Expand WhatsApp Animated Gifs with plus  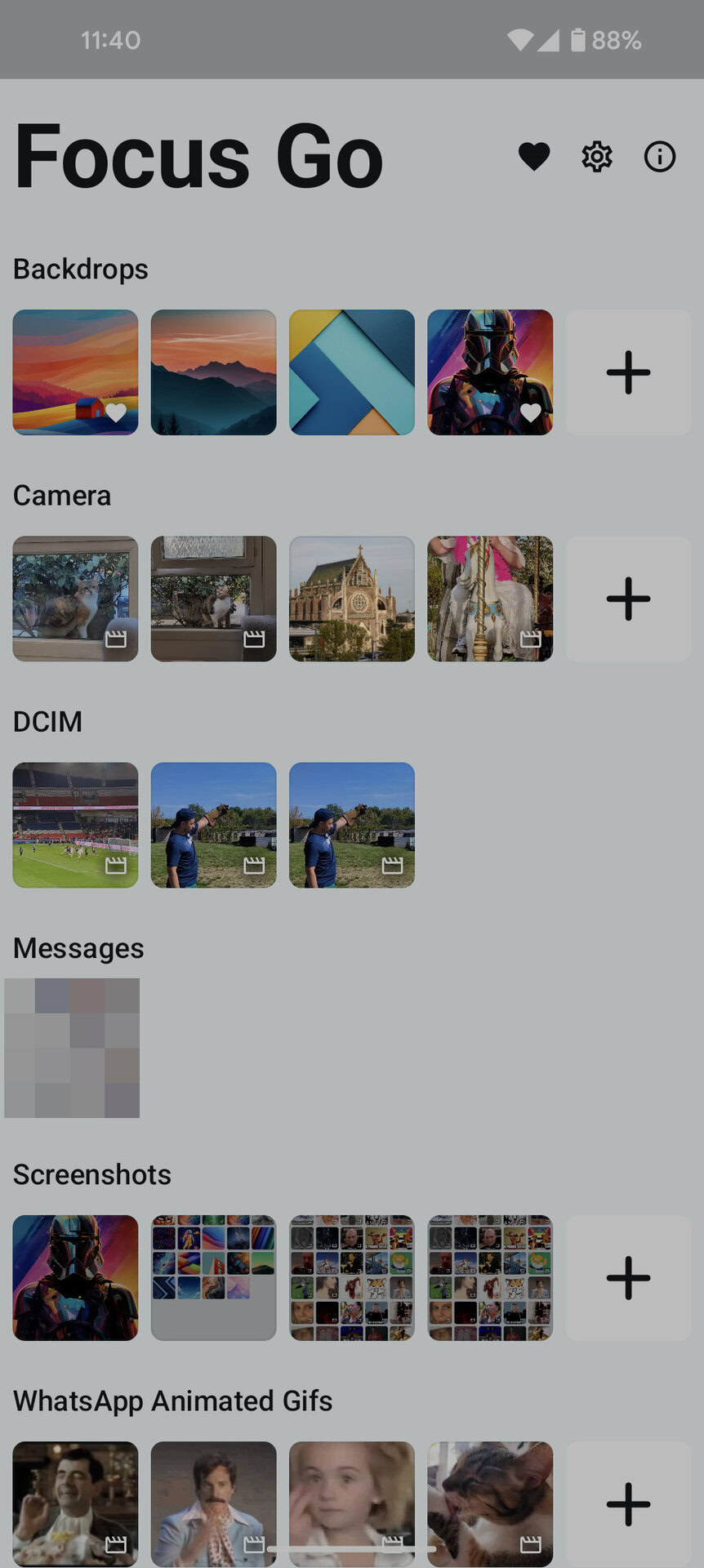[628, 1503]
